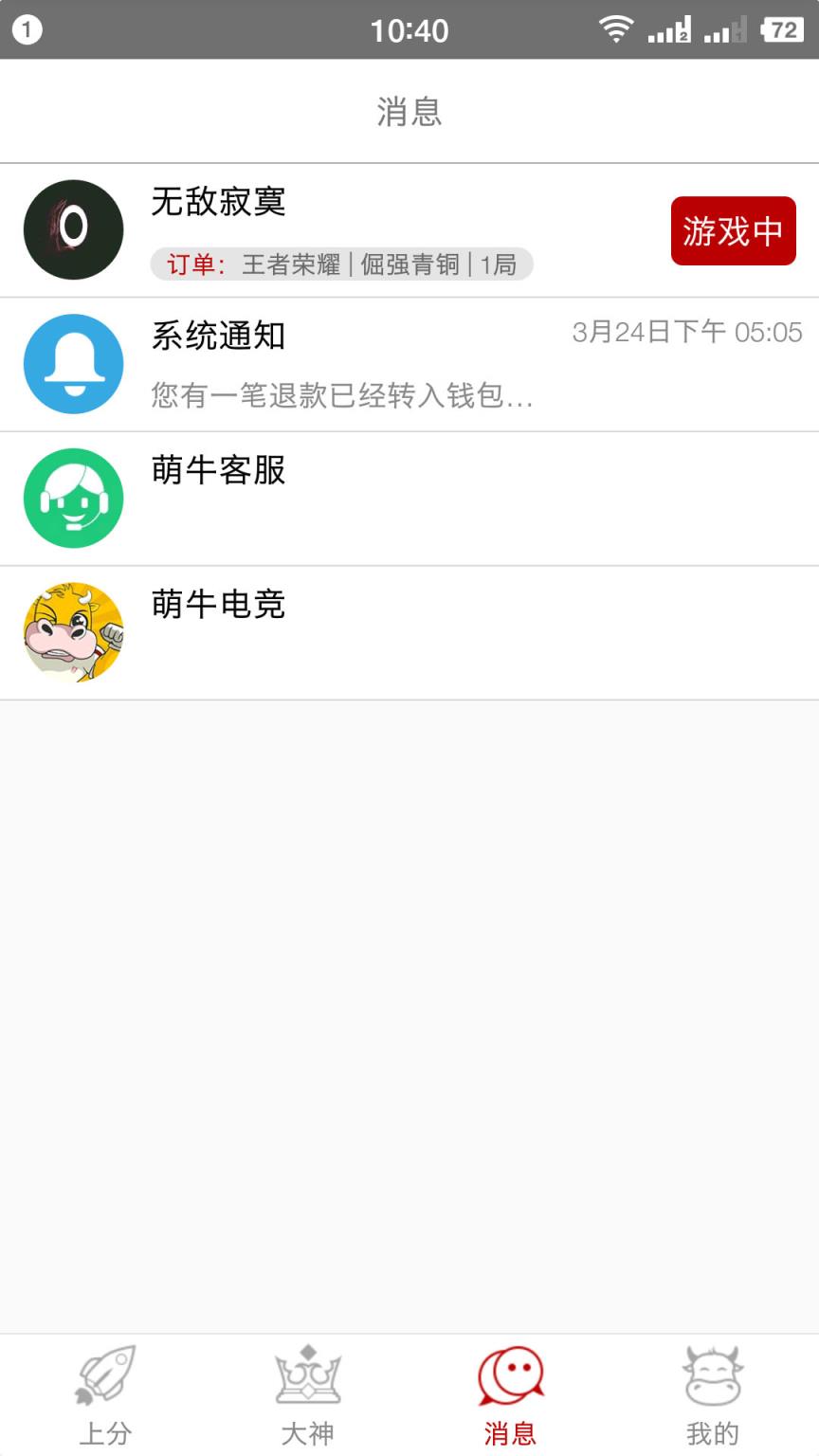The height and width of the screenshot is (1456, 819).
Task: Tap the Wi-Fi icon in status bar
Action: tap(617, 28)
